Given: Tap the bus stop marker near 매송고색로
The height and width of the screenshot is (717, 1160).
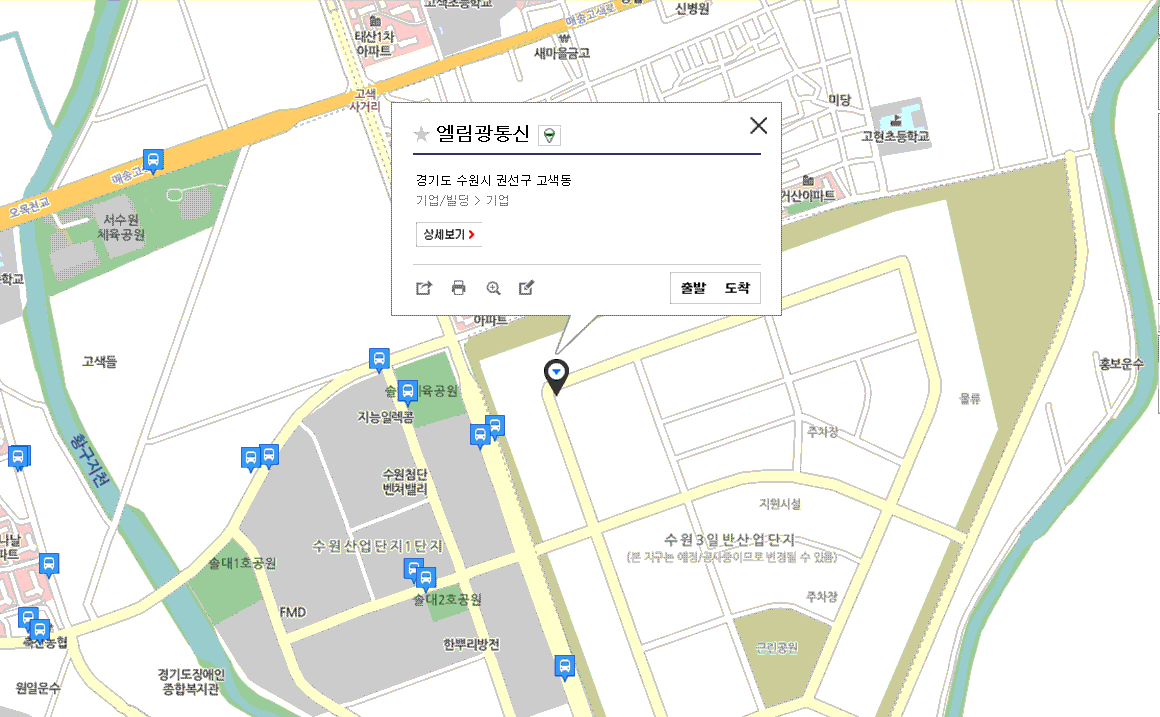Looking at the screenshot, I should pyautogui.click(x=153, y=160).
